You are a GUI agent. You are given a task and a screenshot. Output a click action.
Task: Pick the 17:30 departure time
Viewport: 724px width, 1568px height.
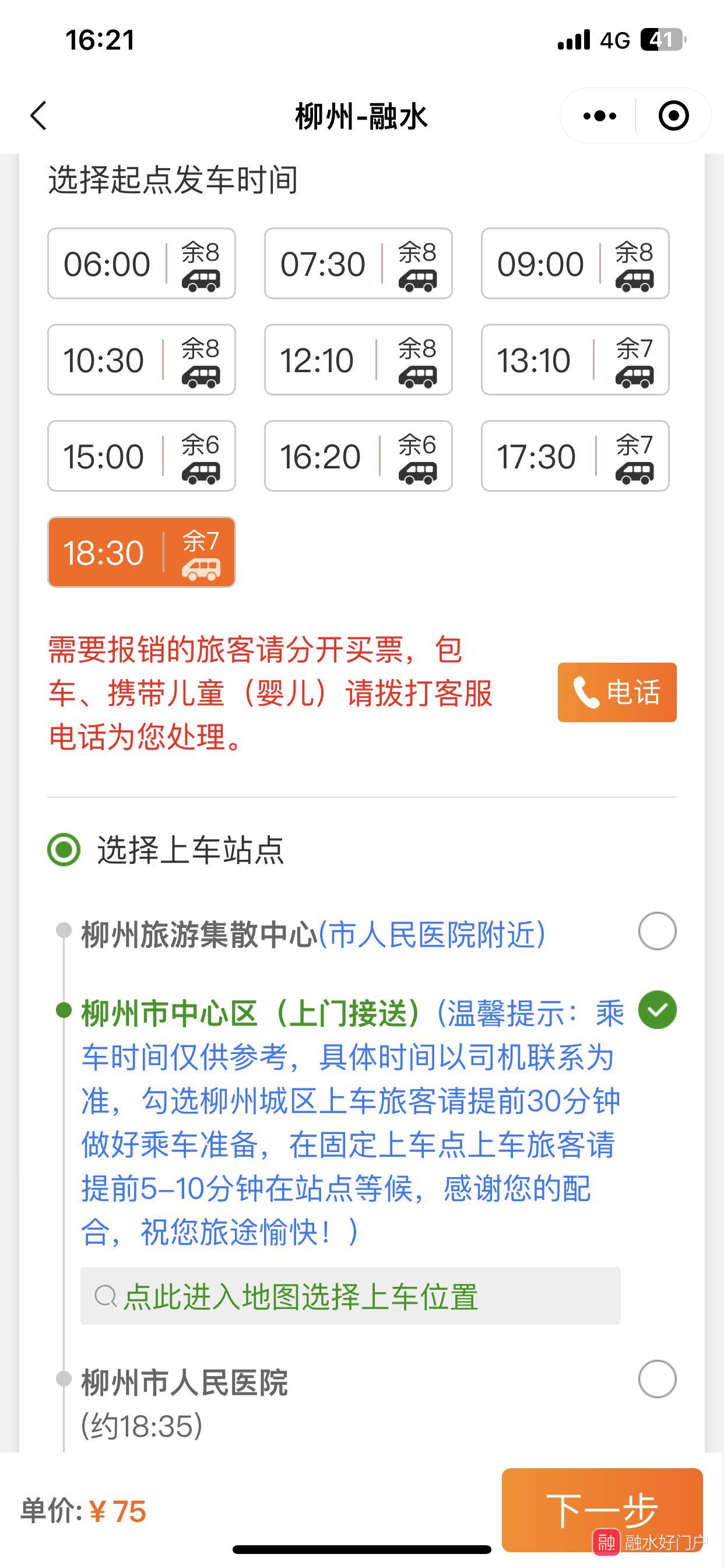[575, 456]
